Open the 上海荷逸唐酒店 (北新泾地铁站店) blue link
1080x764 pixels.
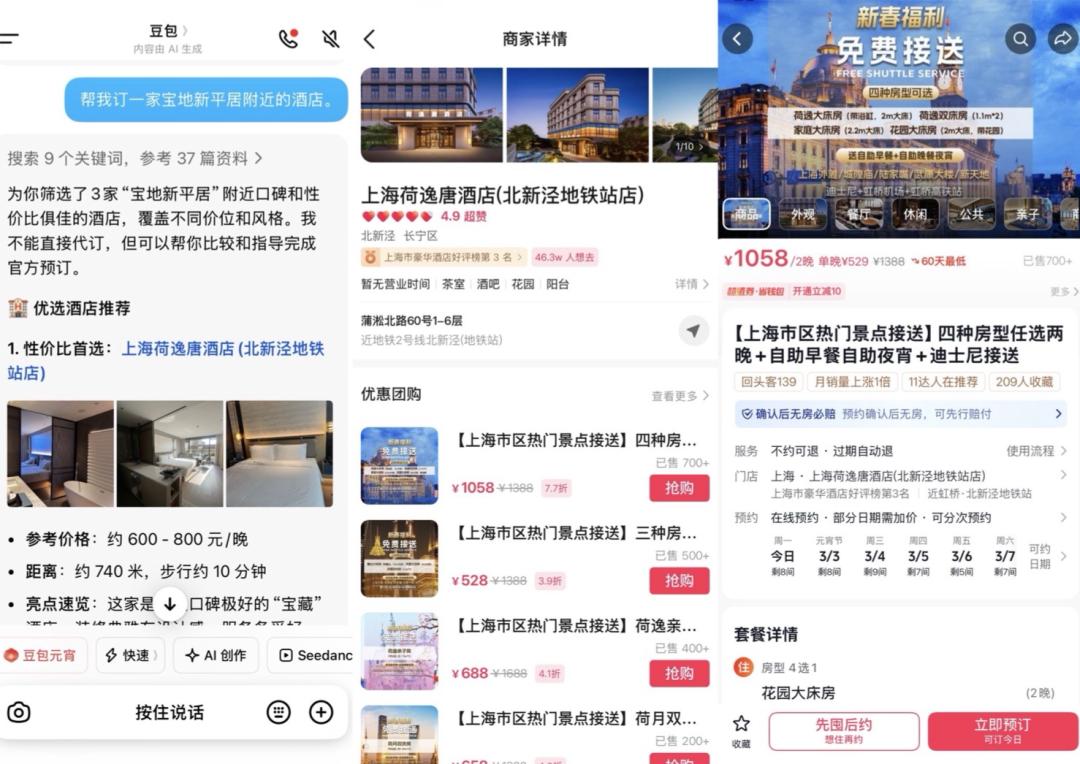pyautogui.click(x=165, y=360)
